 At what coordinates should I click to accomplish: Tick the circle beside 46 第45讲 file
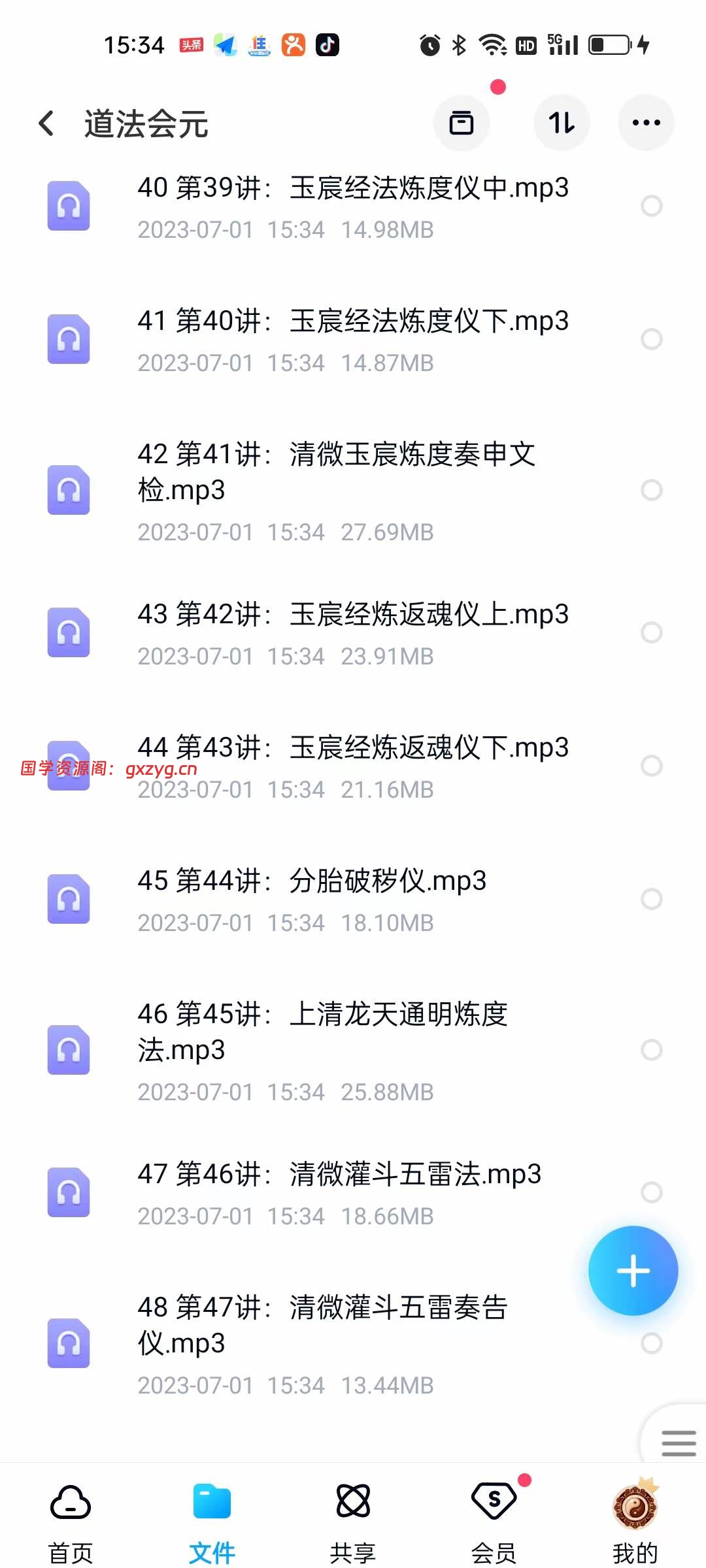tap(651, 1050)
